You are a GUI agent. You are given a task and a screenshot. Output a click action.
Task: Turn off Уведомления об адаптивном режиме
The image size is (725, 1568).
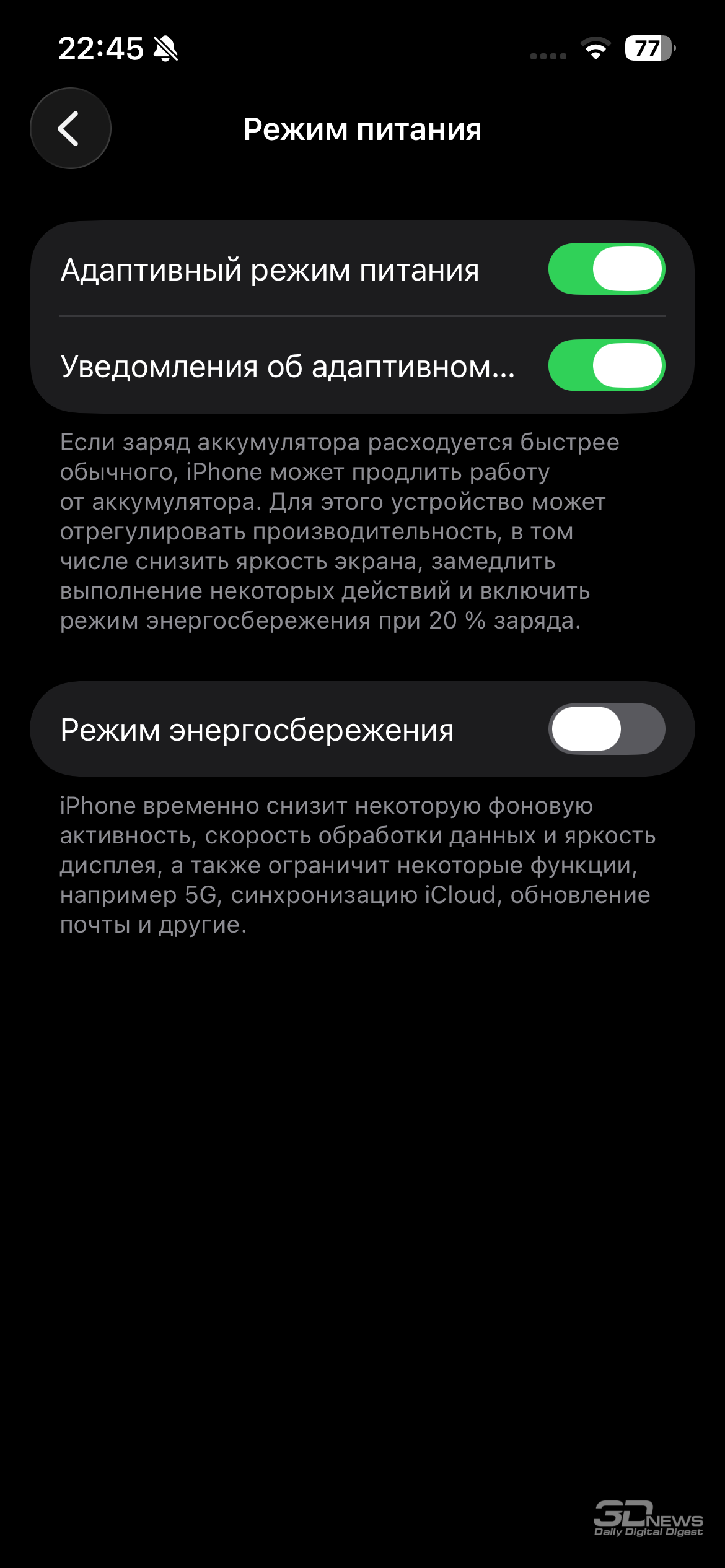click(606, 365)
